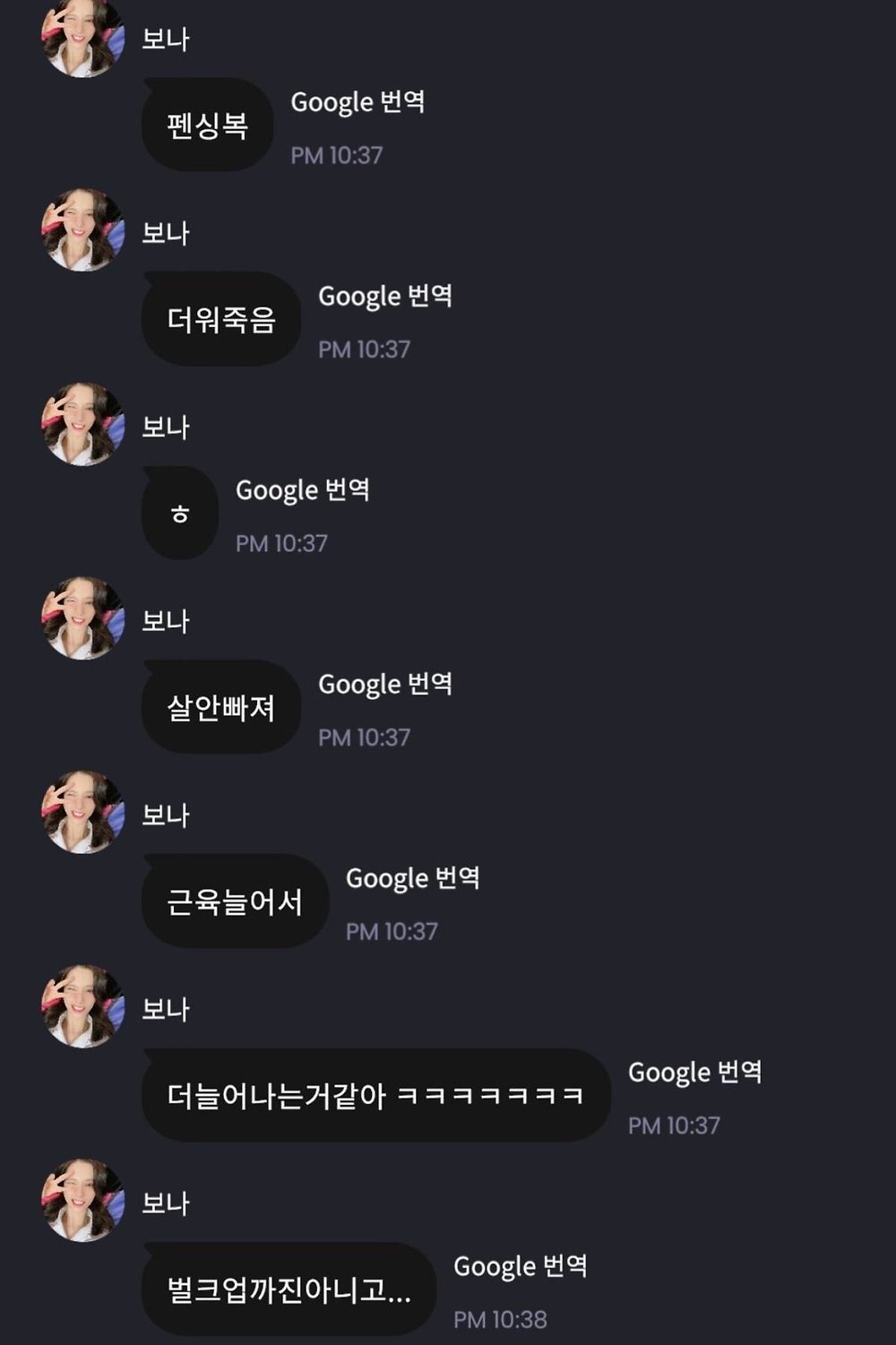Translate the 벌크업까진아니고... message with Google 번역
Screen dimensions: 896x1345
tap(520, 1266)
